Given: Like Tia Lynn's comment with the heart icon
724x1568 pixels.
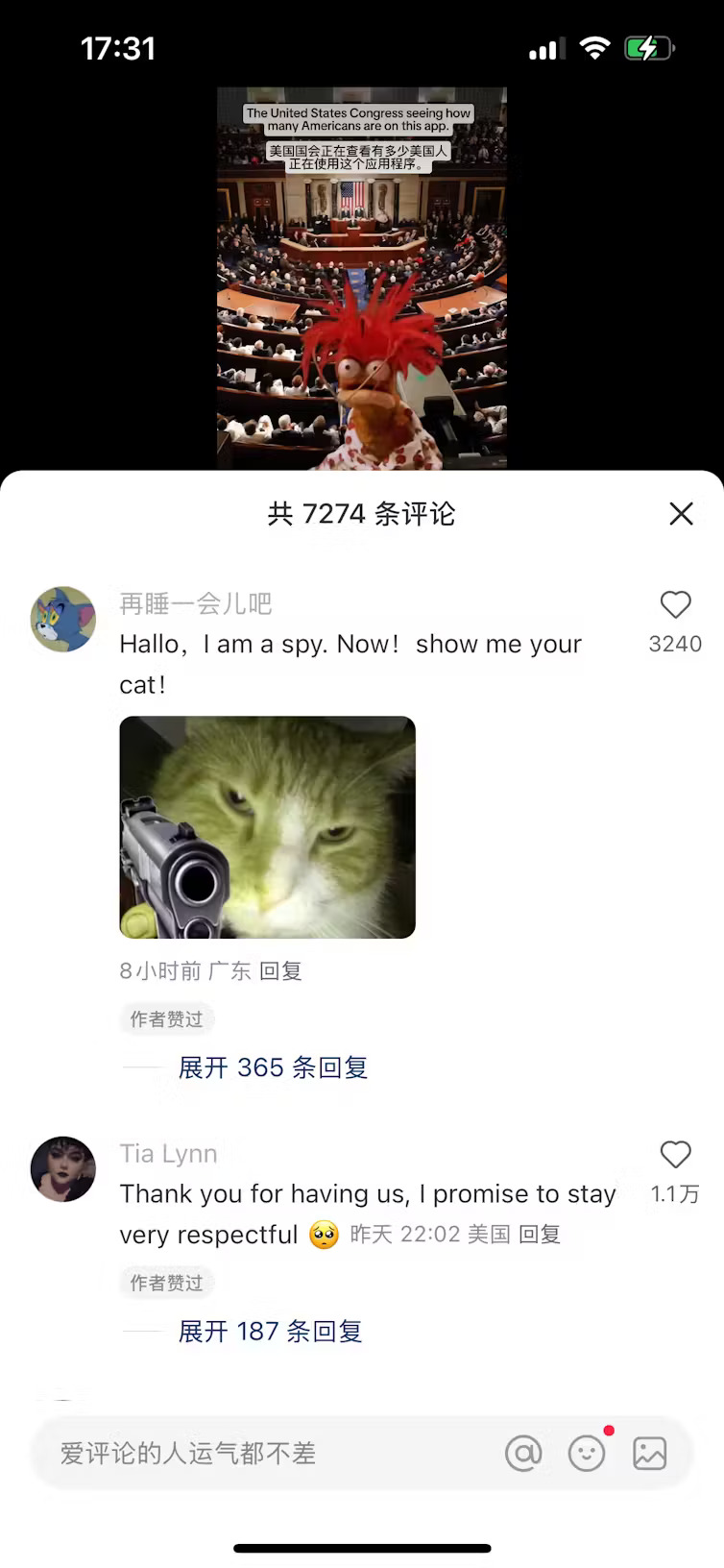Looking at the screenshot, I should 675,1155.
